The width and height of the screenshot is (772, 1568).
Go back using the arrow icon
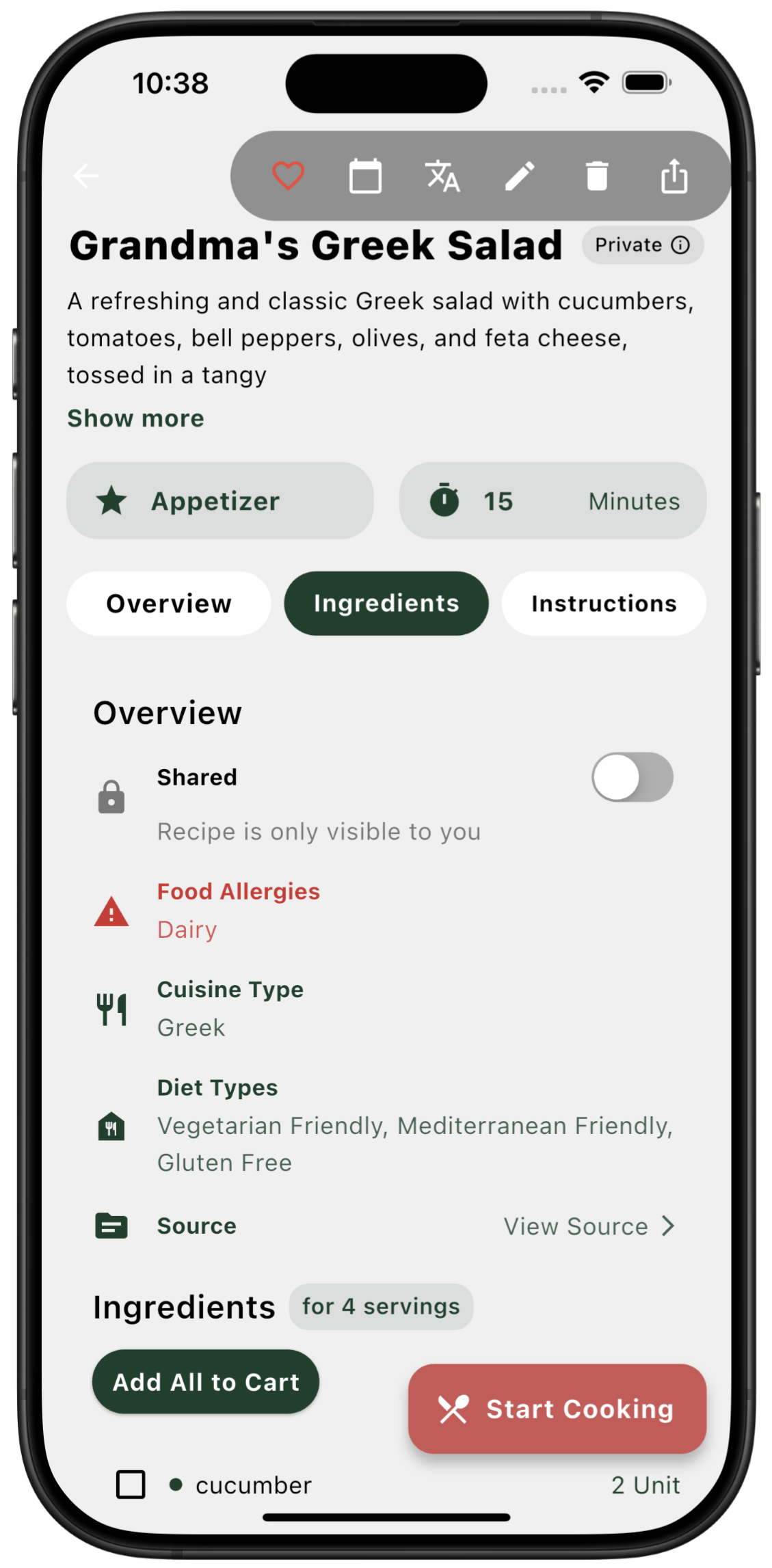(x=86, y=176)
